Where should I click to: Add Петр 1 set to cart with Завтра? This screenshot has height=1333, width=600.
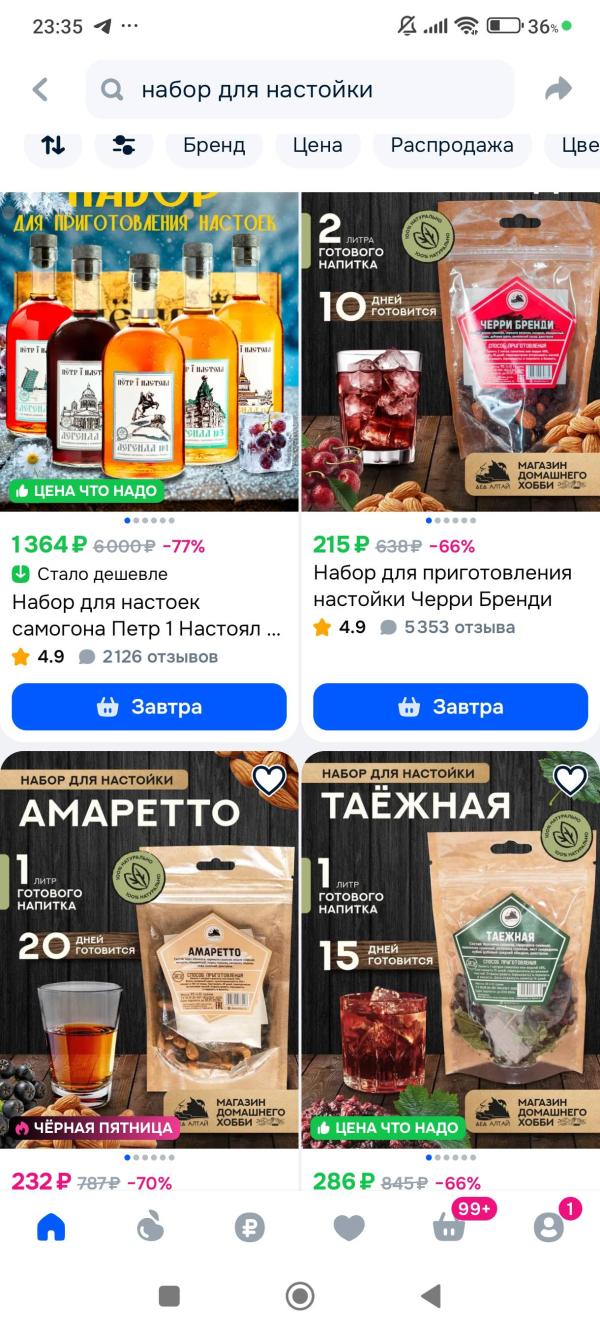[x=149, y=707]
